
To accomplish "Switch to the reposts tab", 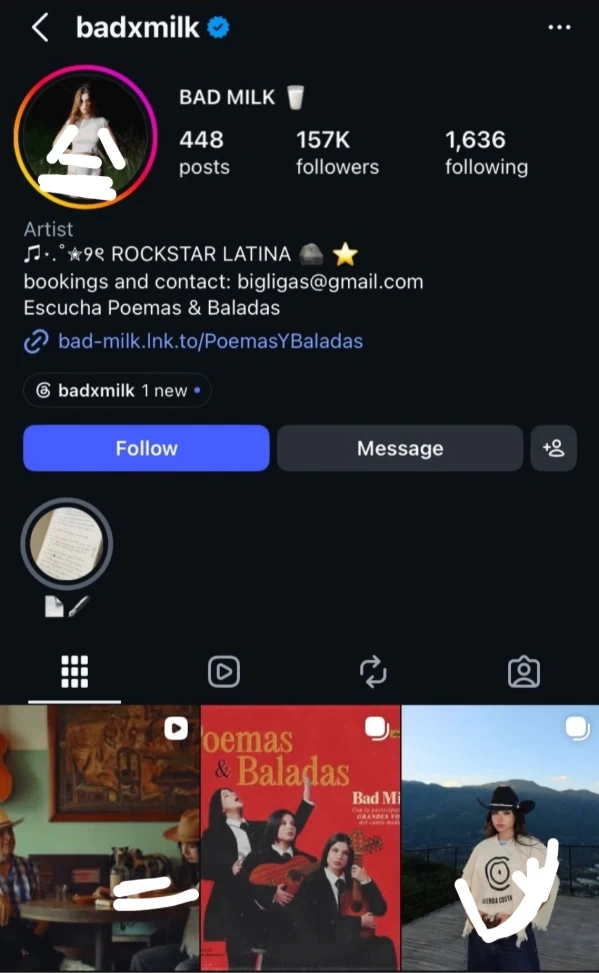I will click(373, 672).
